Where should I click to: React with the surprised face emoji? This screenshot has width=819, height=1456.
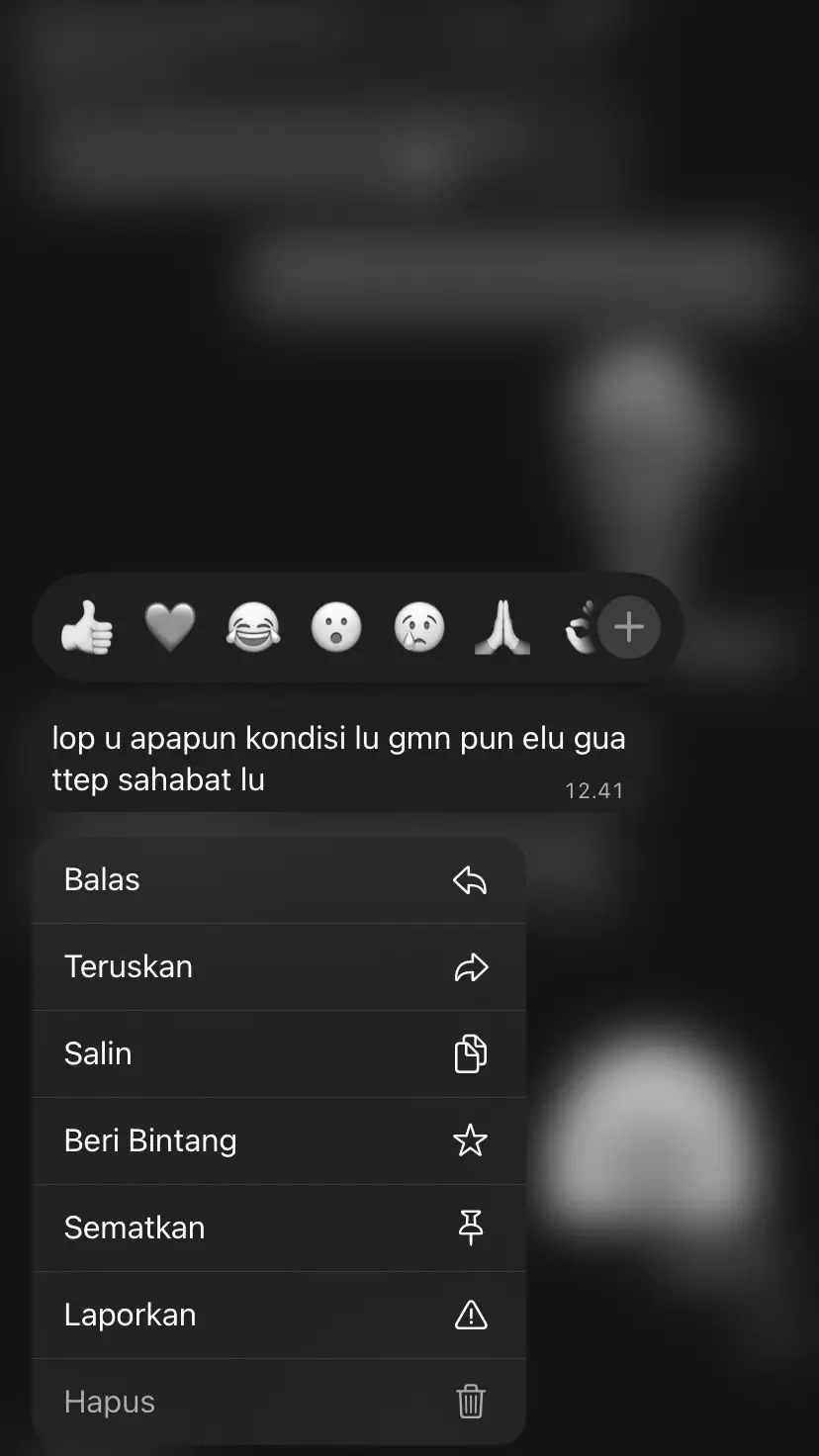(x=336, y=628)
